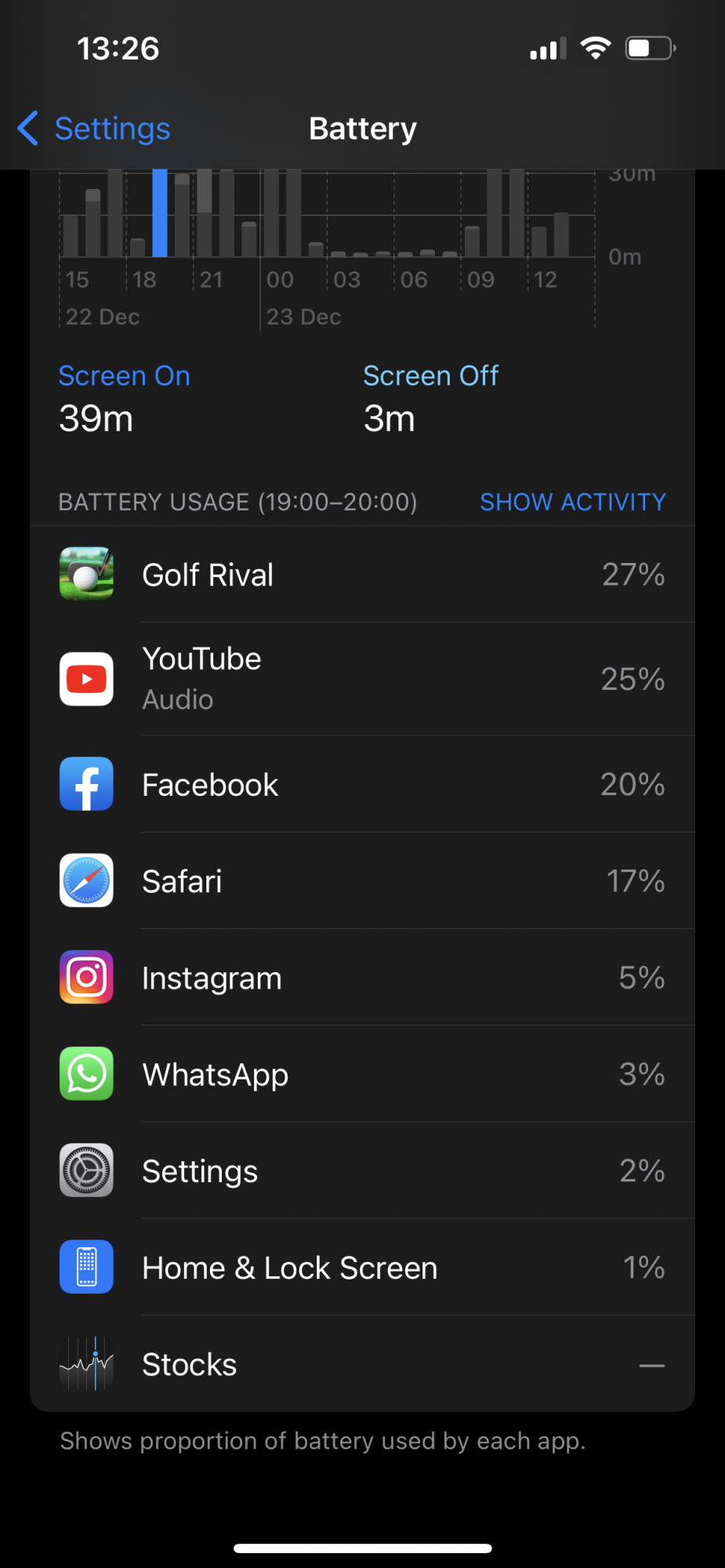Select the Facebook battery usage row
Screen dimensions: 725x1568
click(362, 785)
